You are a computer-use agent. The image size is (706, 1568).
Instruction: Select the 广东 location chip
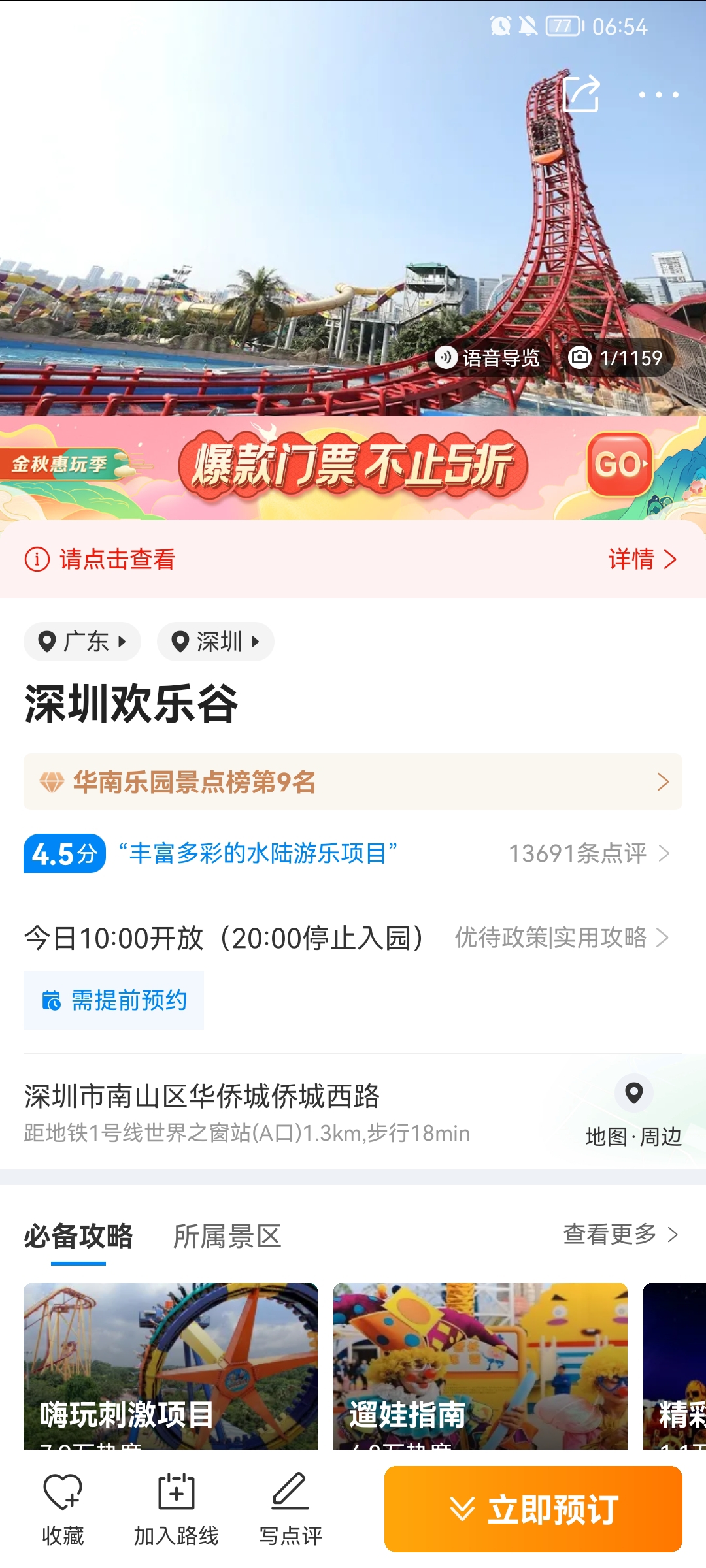[x=82, y=642]
